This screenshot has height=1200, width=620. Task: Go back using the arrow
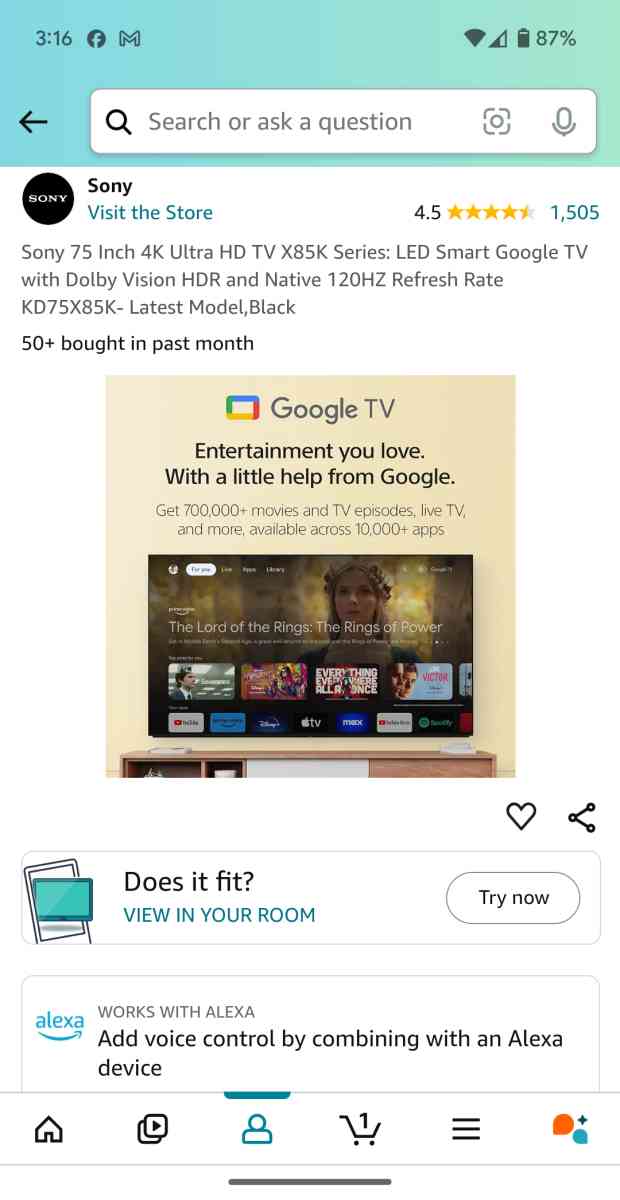33,122
